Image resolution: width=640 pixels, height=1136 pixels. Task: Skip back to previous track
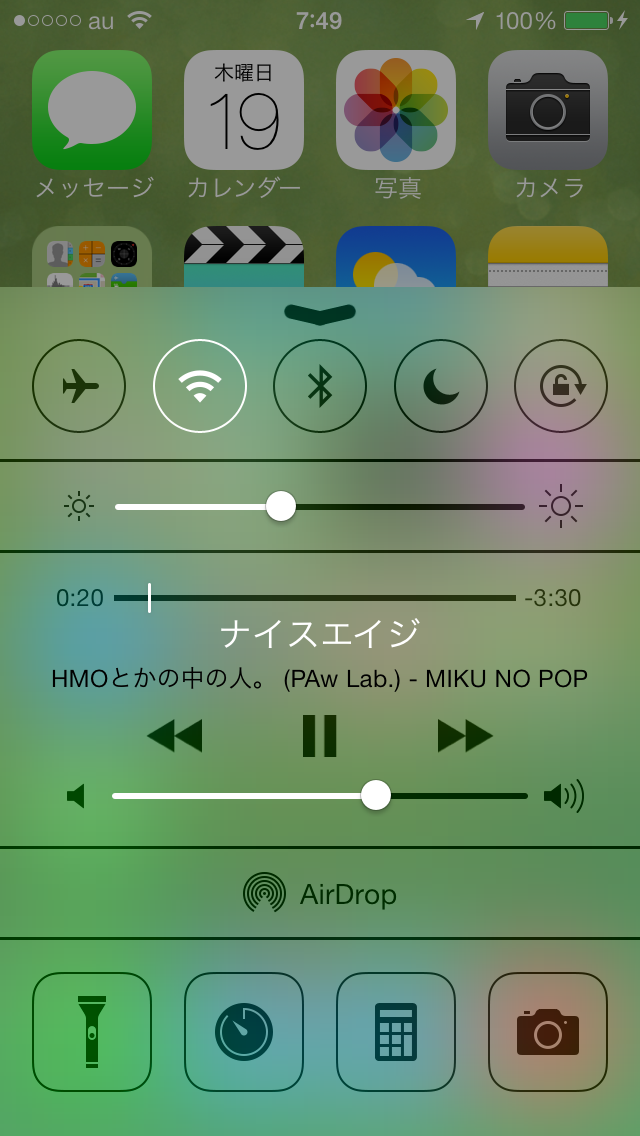[174, 736]
